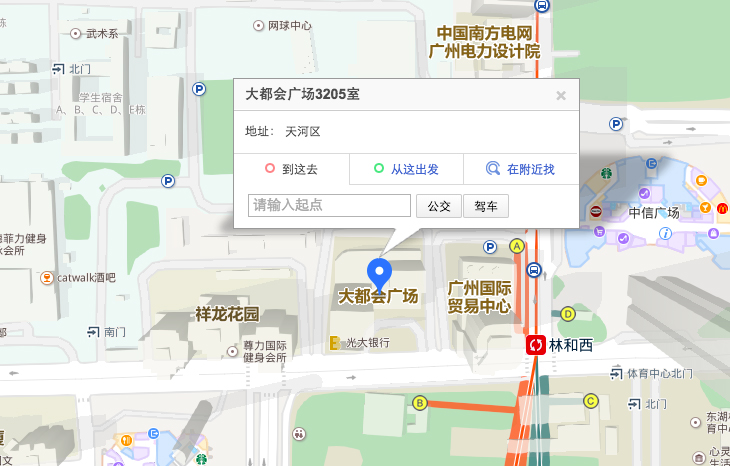Switch to the 到这去 tab
Viewport: 730px width, 466px height.
[291, 169]
